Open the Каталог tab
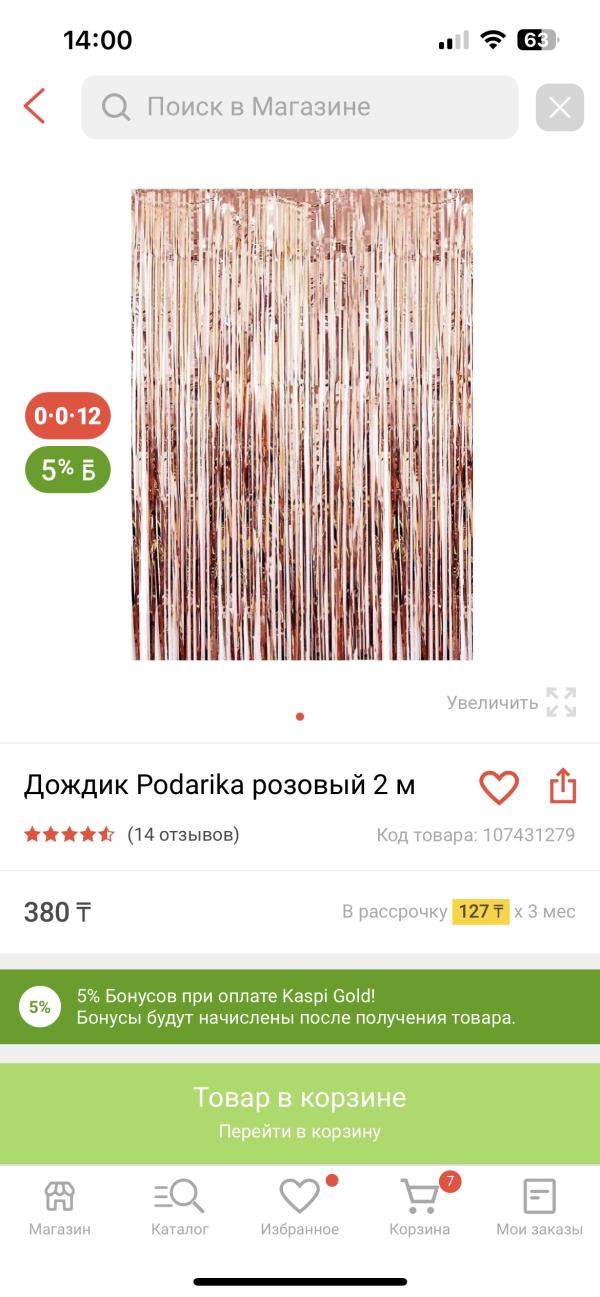 point(180,1206)
